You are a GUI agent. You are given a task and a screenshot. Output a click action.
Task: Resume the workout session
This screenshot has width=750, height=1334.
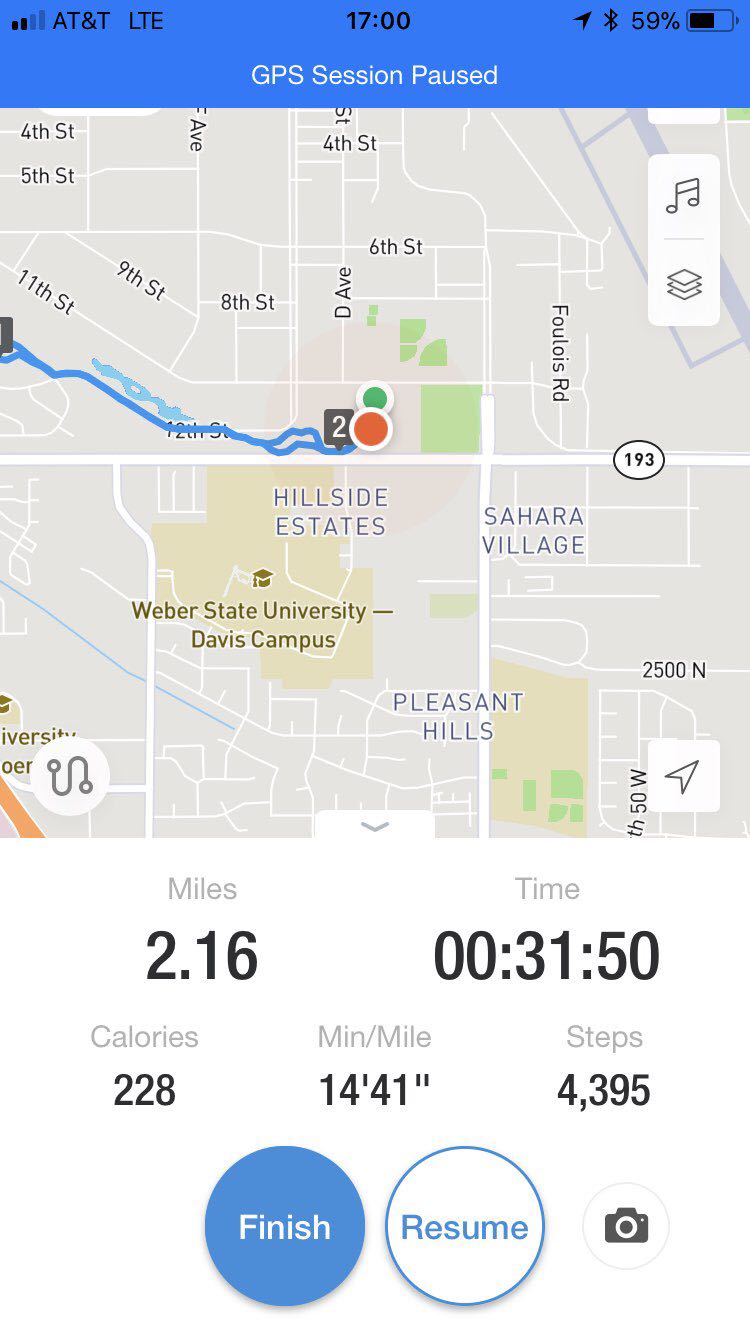click(465, 1226)
